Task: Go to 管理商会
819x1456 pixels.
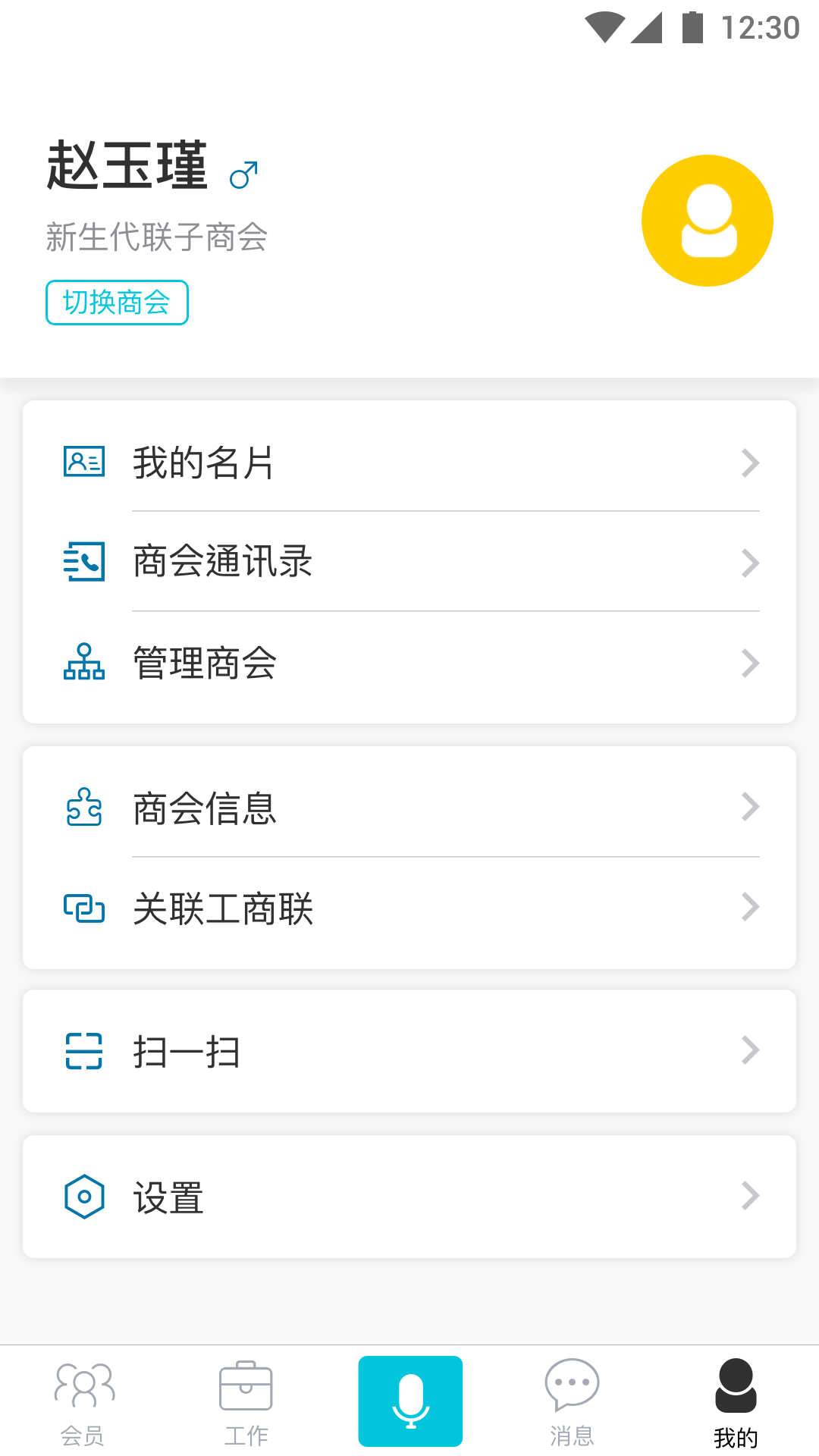Action: point(409,664)
